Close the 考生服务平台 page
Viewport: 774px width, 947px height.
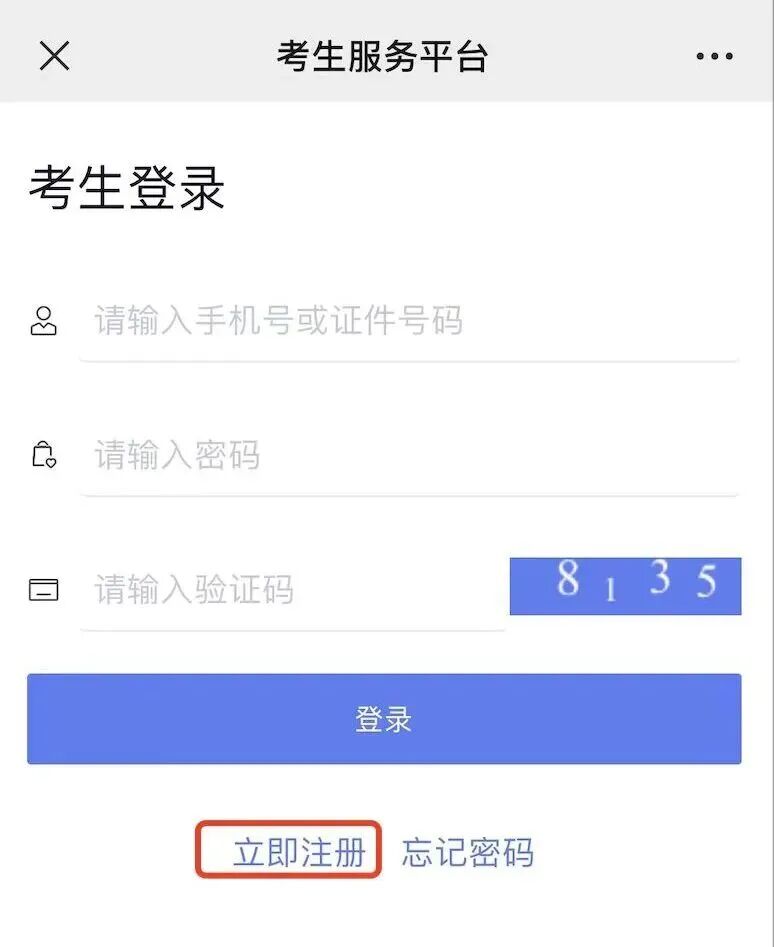click(x=54, y=56)
